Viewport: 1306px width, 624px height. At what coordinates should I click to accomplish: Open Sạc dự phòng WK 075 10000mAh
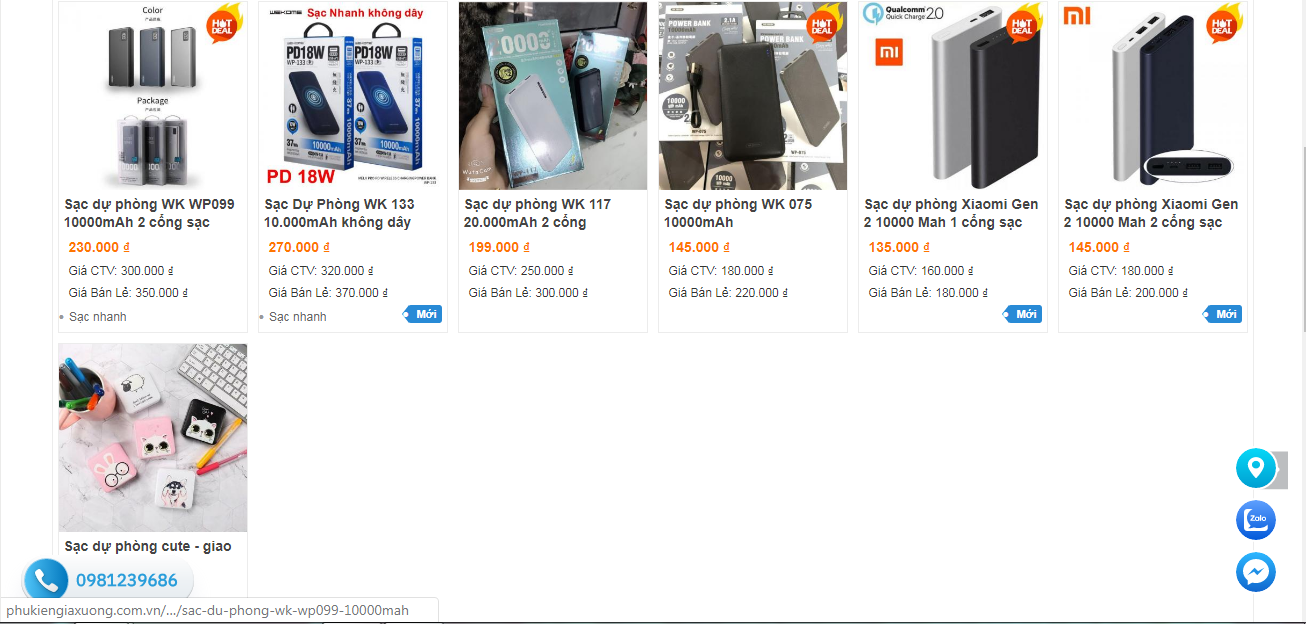[x=738, y=212]
